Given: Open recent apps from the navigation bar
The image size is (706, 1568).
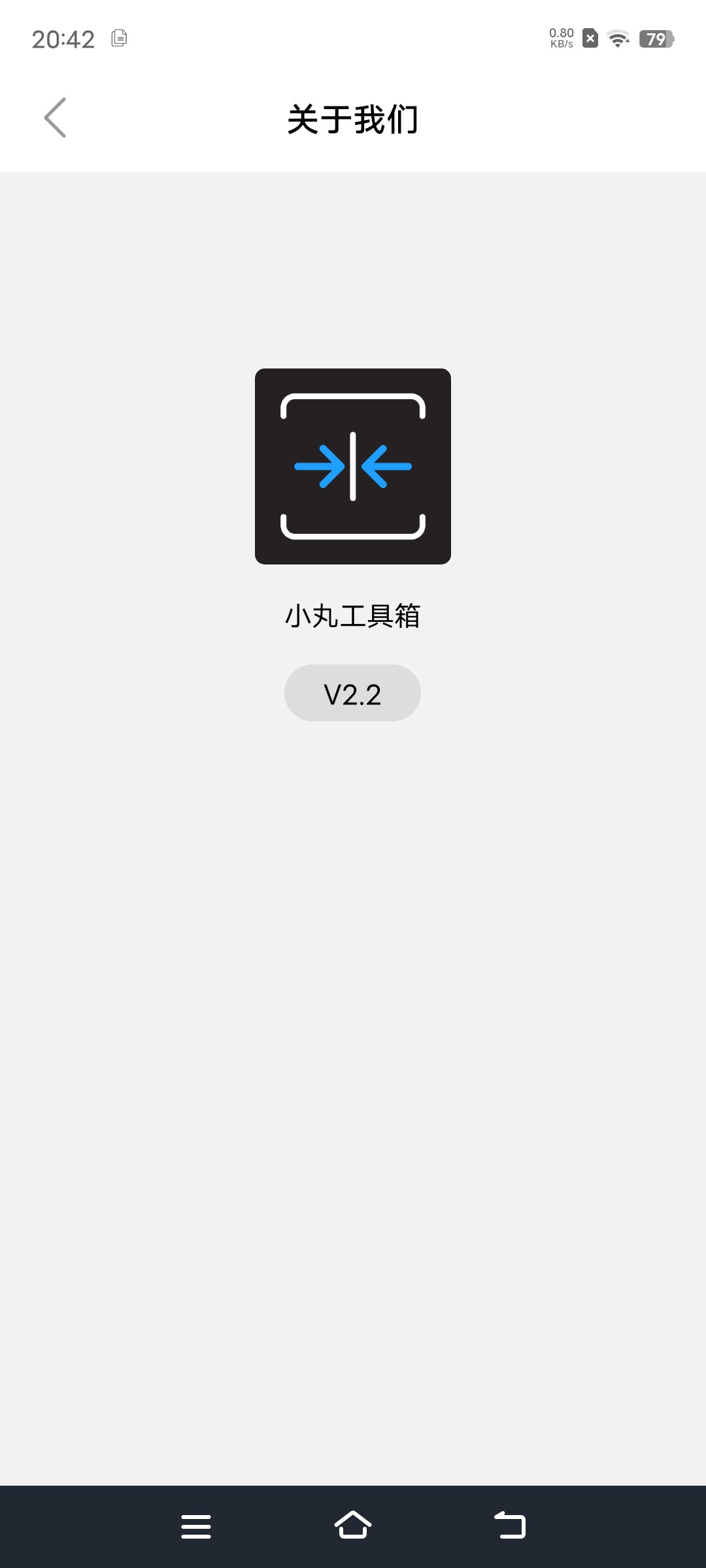Looking at the screenshot, I should click(x=196, y=1527).
